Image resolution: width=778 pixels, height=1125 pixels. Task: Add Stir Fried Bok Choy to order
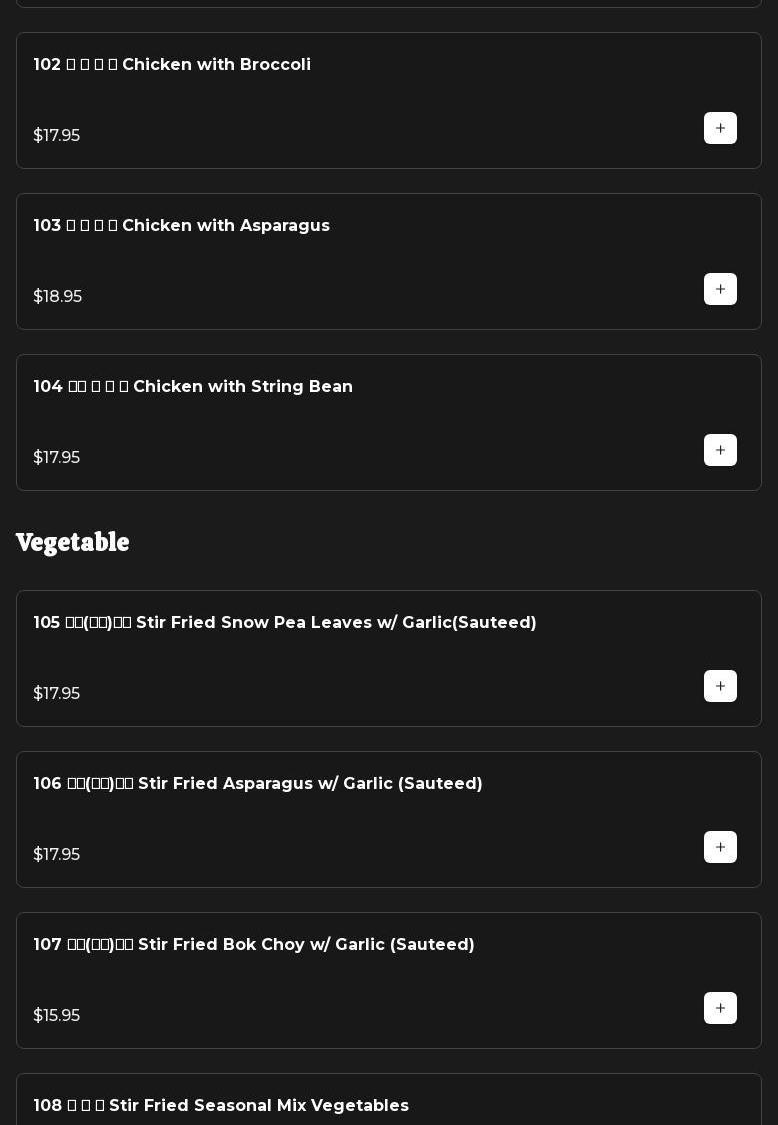[720, 1008]
